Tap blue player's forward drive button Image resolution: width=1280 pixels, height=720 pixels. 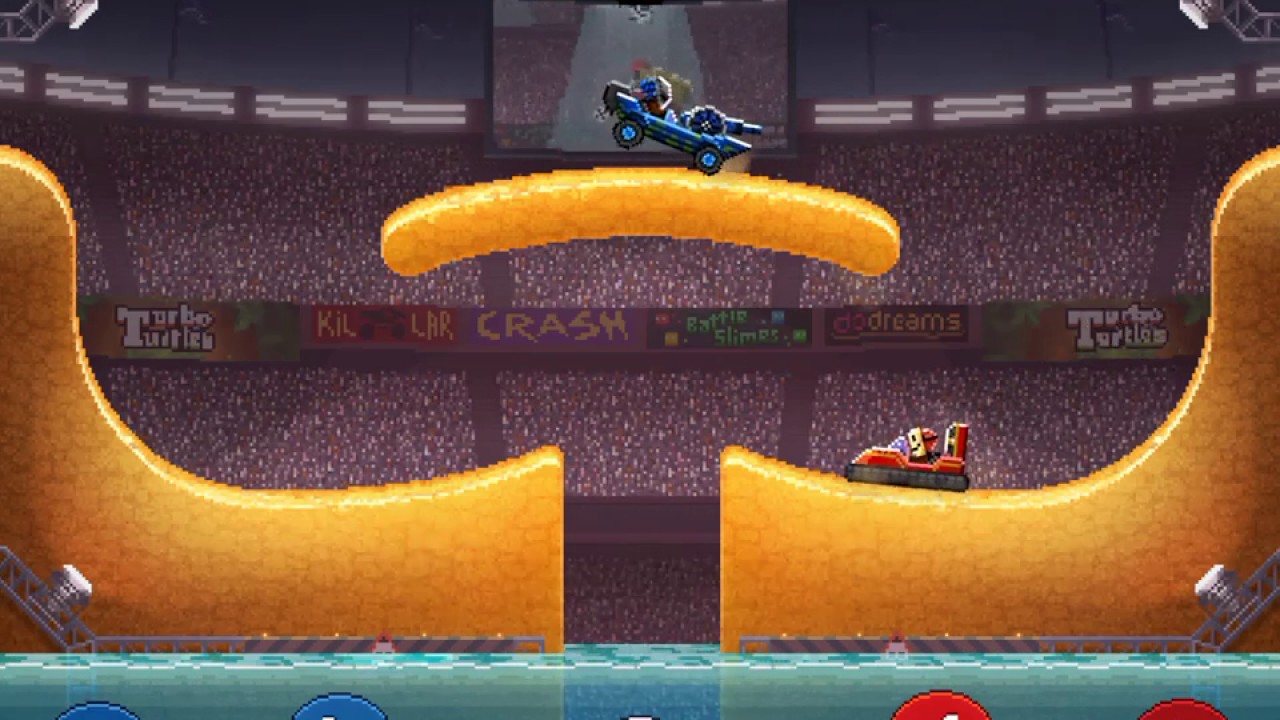click(340, 708)
